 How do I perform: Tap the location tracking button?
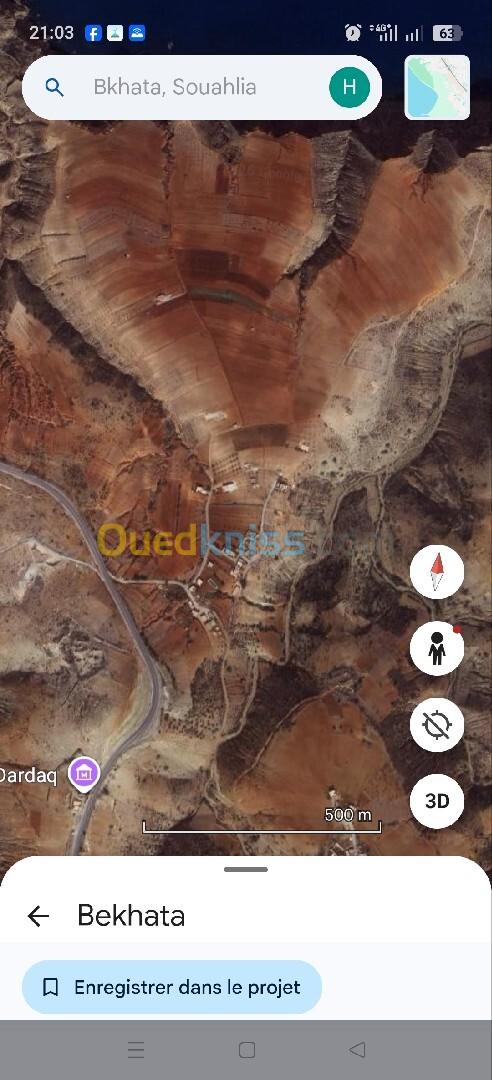[x=437, y=725]
